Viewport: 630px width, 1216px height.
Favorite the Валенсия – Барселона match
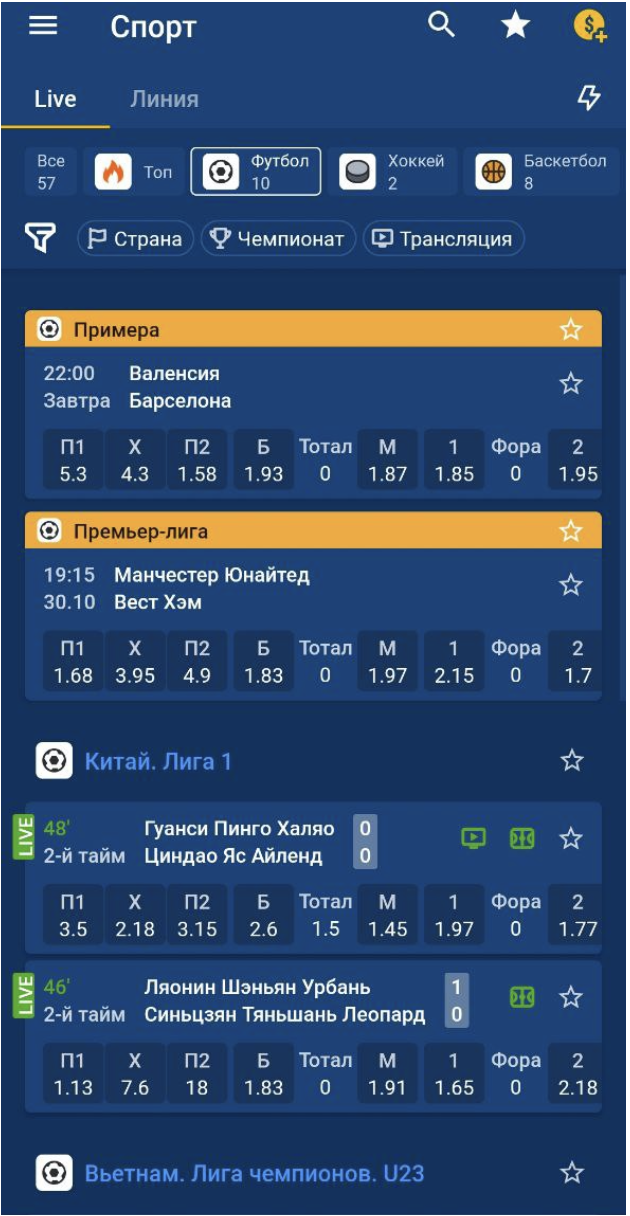tap(570, 384)
